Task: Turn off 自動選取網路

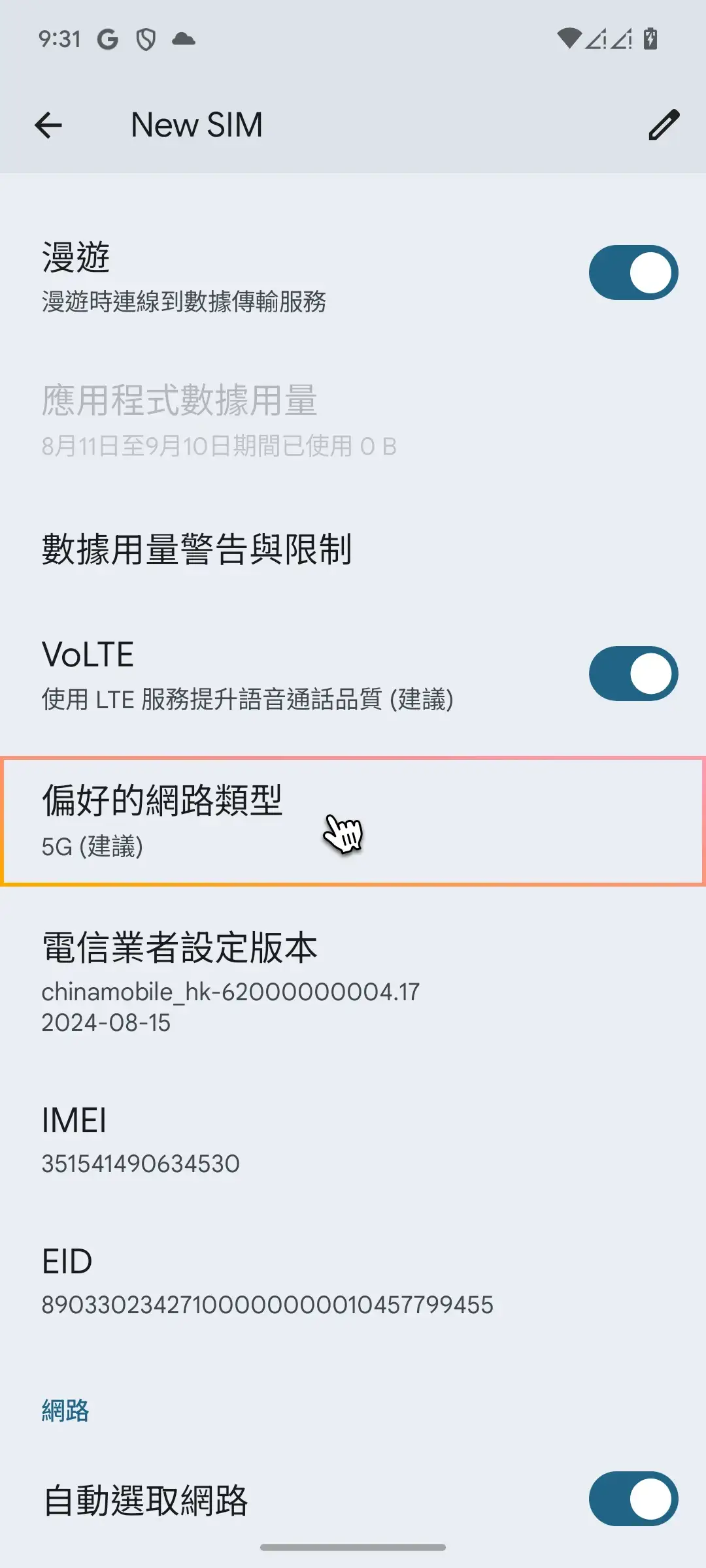Action: click(633, 1499)
